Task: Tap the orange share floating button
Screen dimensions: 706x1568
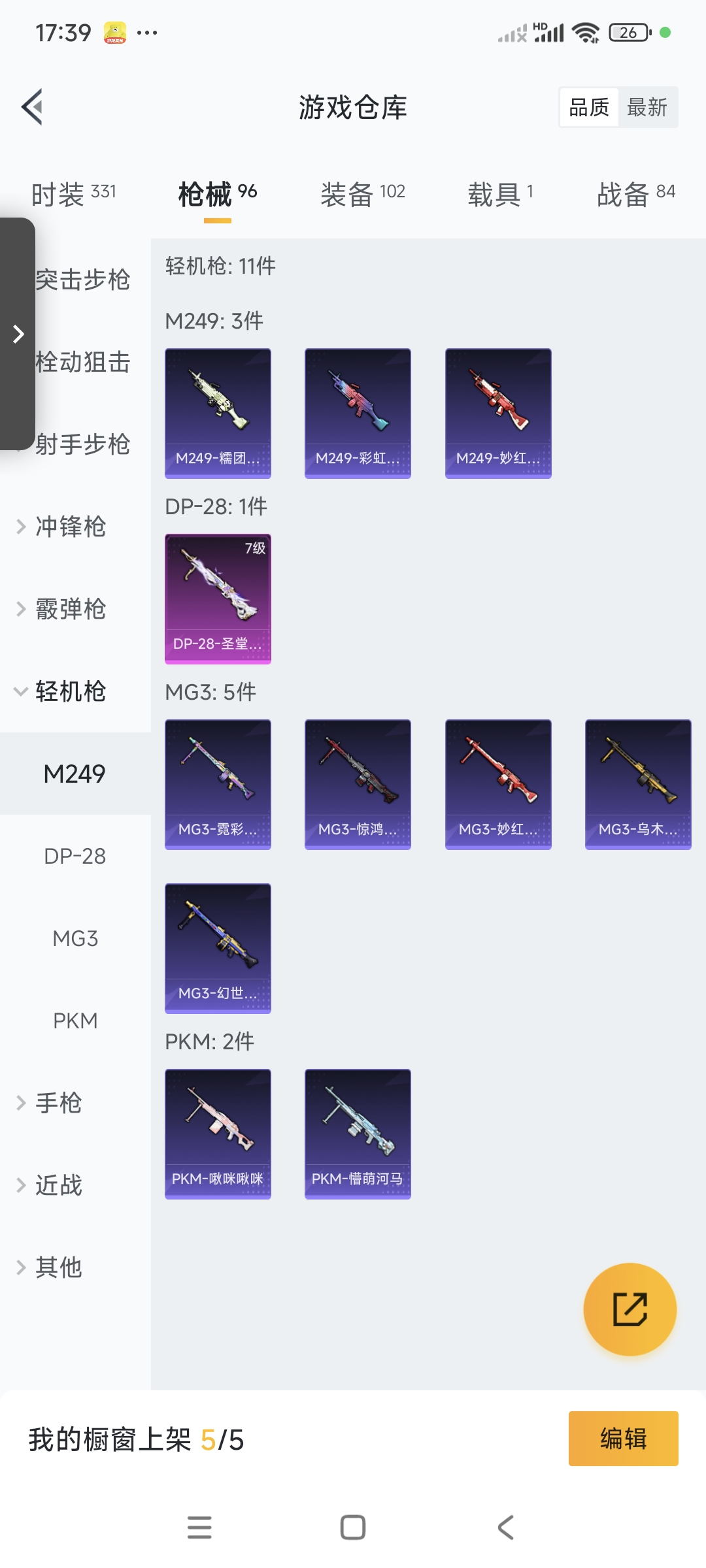Action: 630,1309
